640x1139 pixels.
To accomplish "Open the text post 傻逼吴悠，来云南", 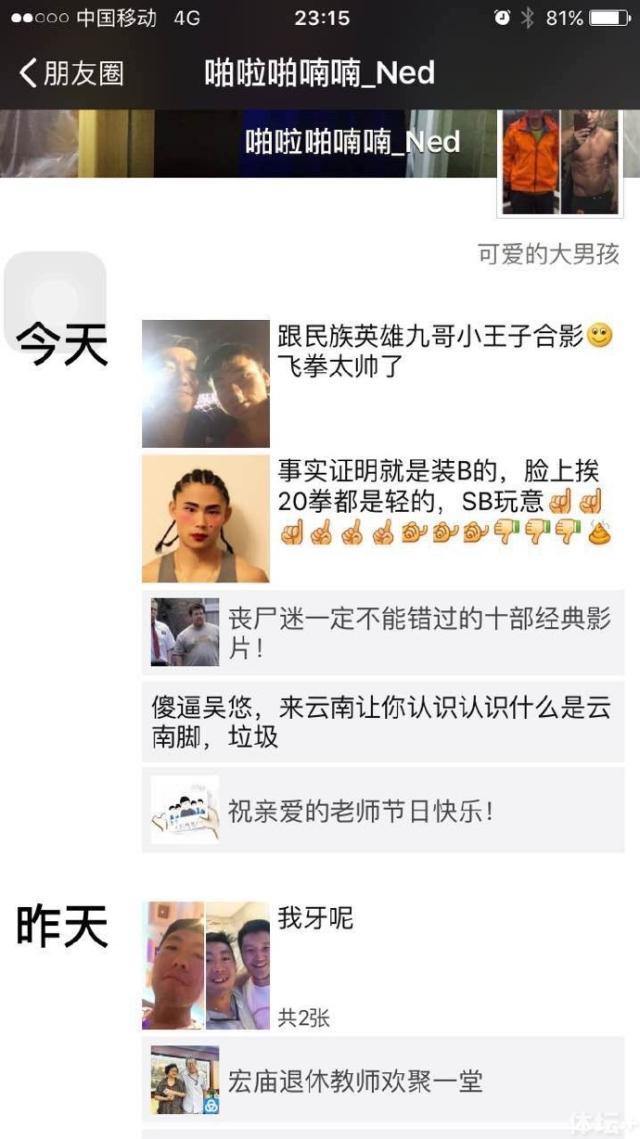I will pos(382,721).
